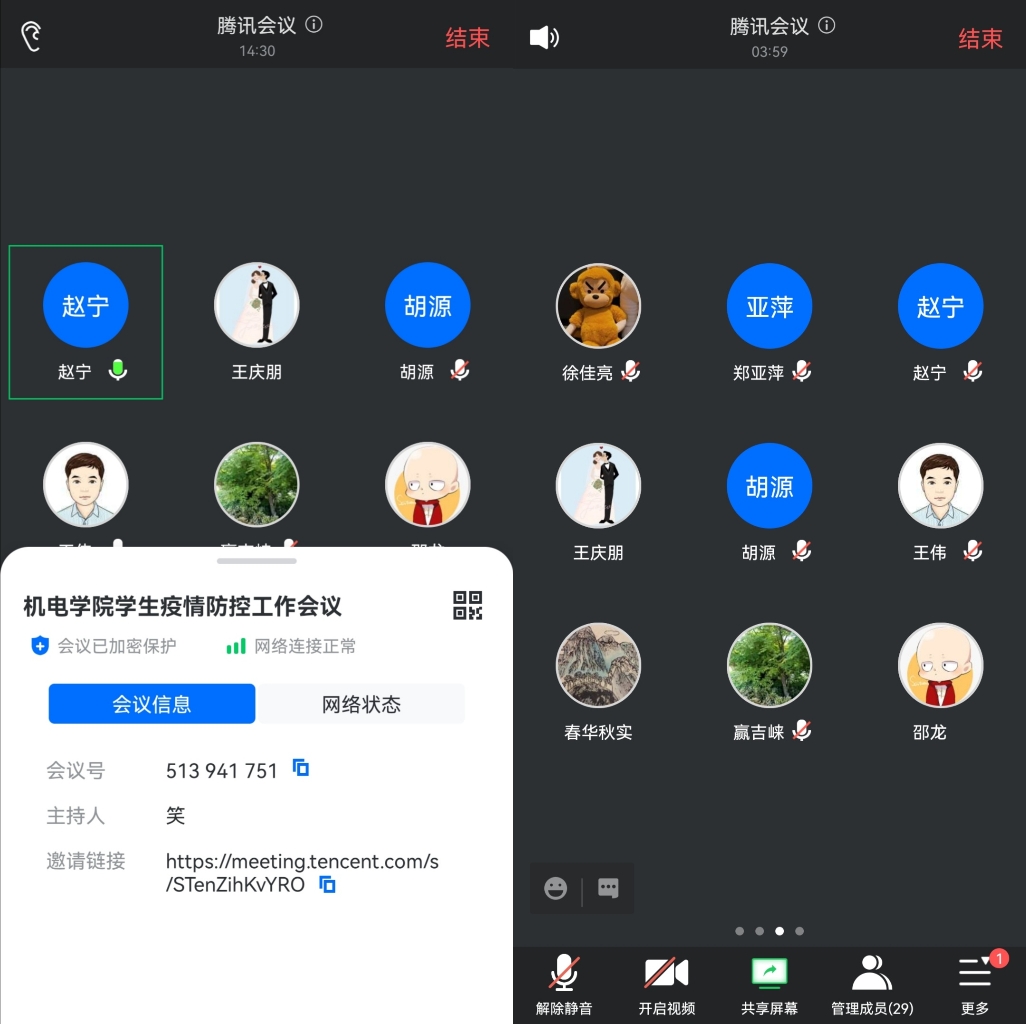This screenshot has width=1026, height=1024.
Task: Select the 会议信息 tab
Action: [152, 704]
